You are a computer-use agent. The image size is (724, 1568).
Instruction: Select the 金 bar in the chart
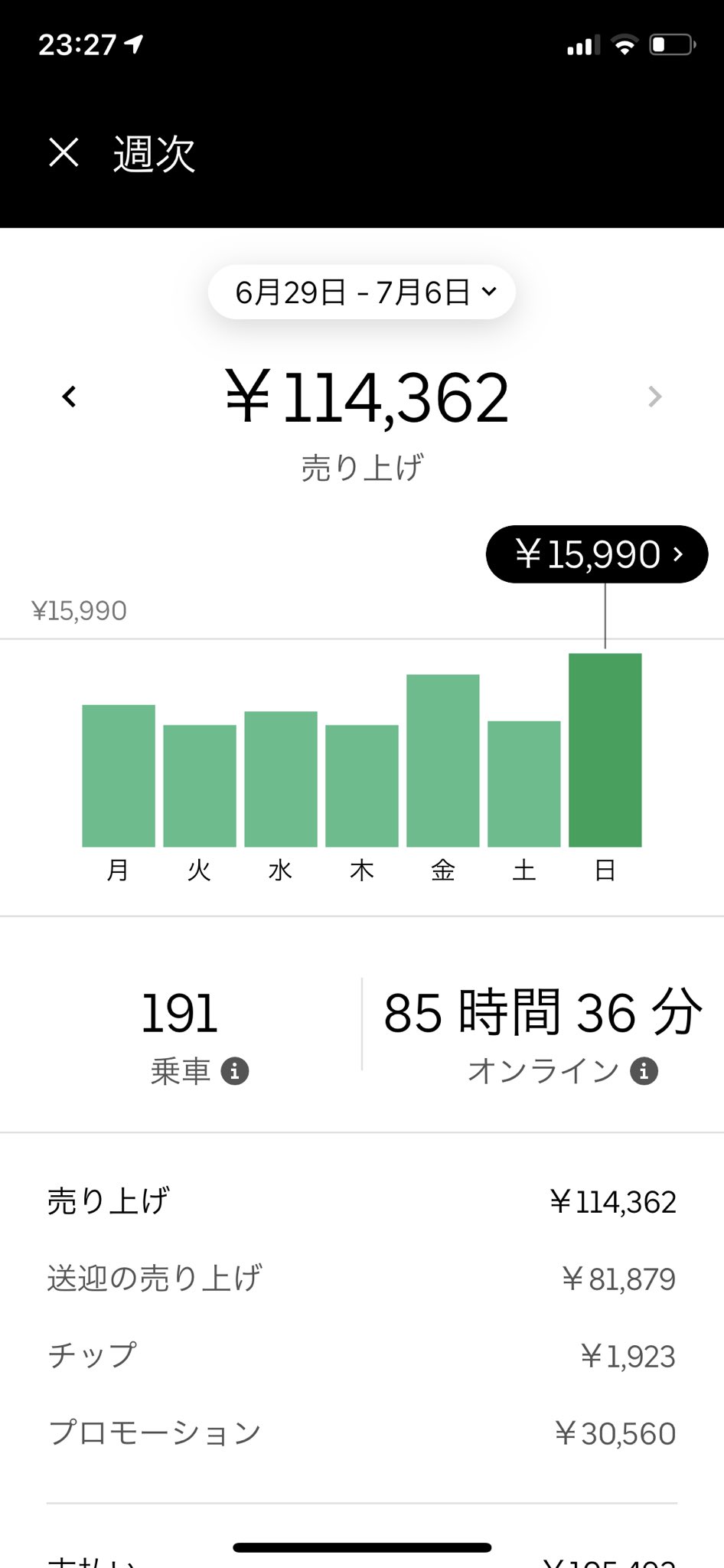point(443,760)
